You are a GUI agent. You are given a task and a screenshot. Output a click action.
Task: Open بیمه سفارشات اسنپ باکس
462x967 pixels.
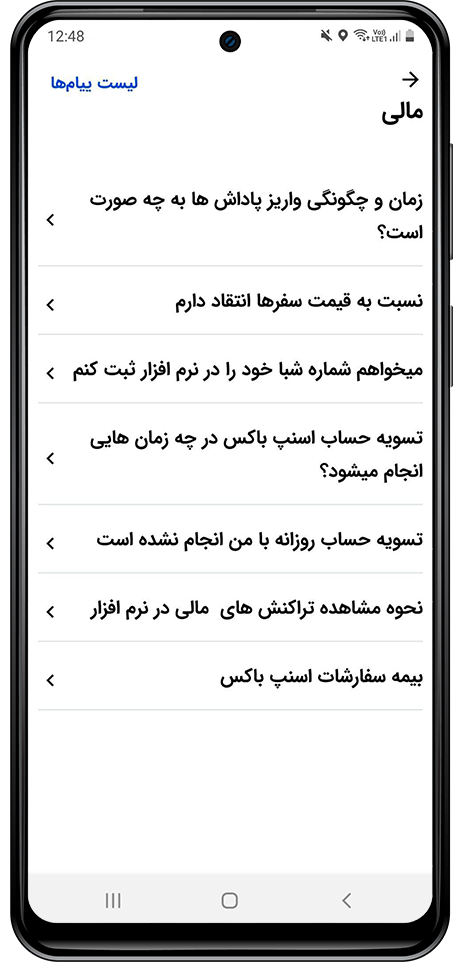230,677
